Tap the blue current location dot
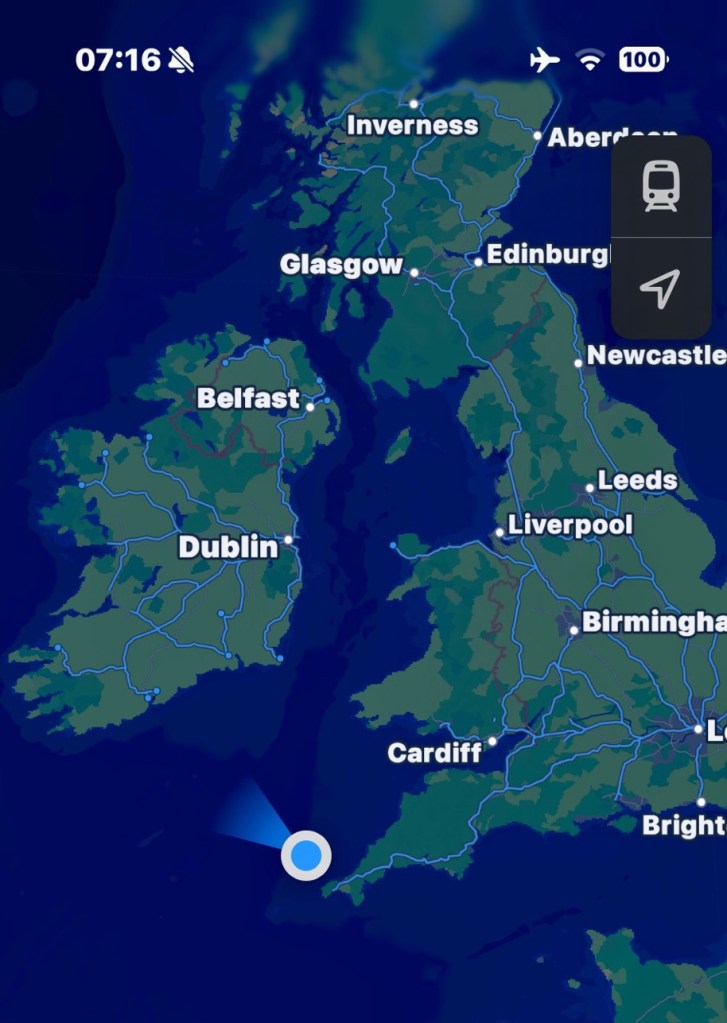Viewport: 727px width, 1023px height. point(306,856)
